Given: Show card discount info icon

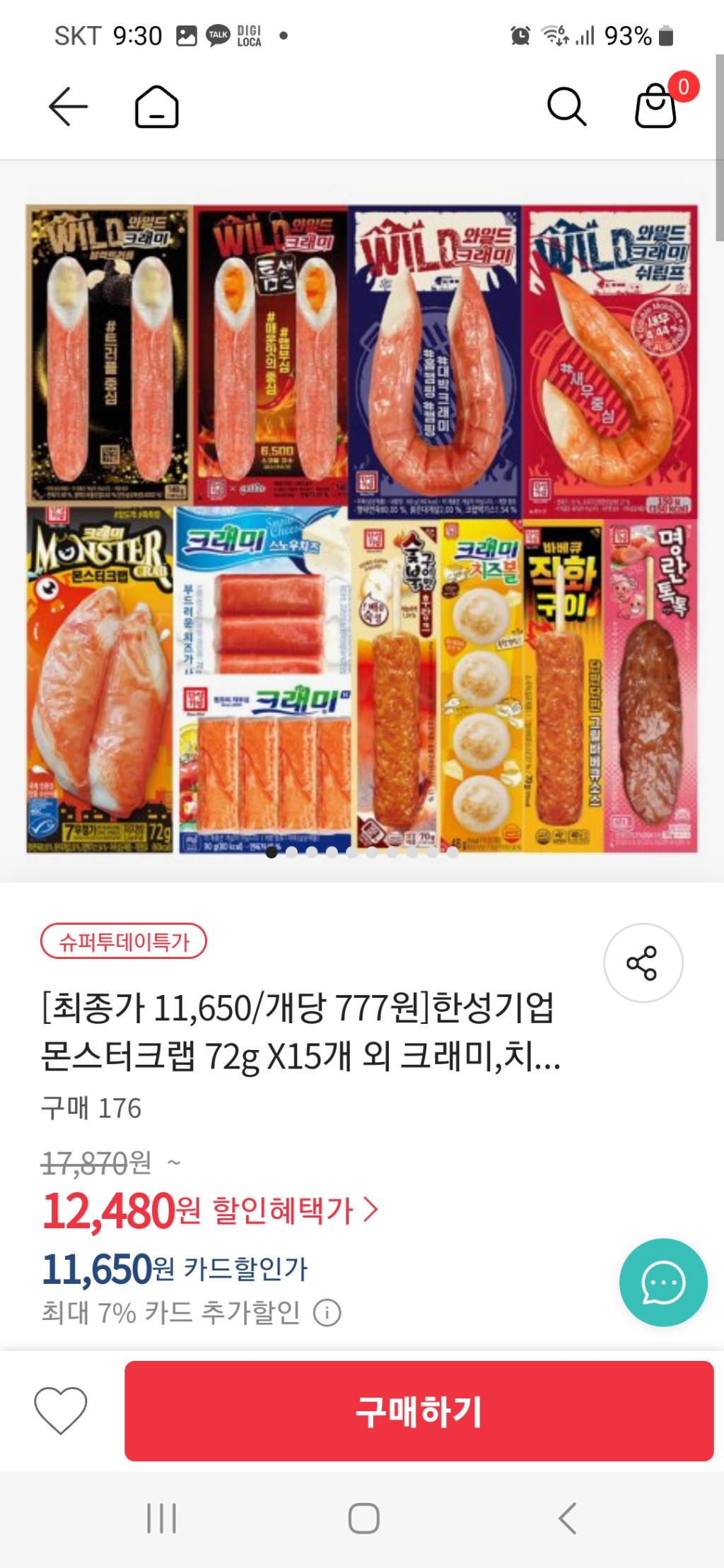Looking at the screenshot, I should click(327, 1313).
